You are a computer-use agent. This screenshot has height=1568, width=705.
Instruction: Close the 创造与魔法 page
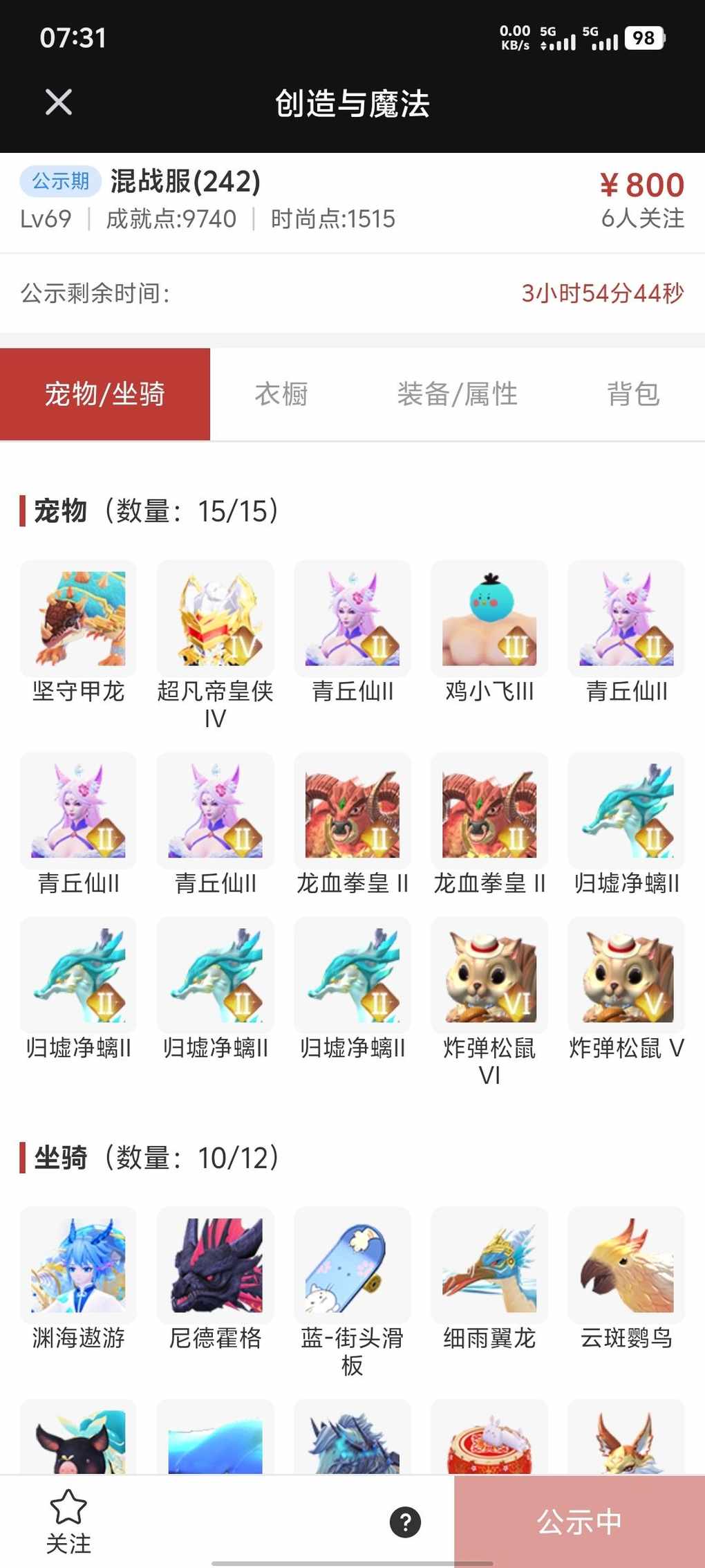(x=59, y=102)
